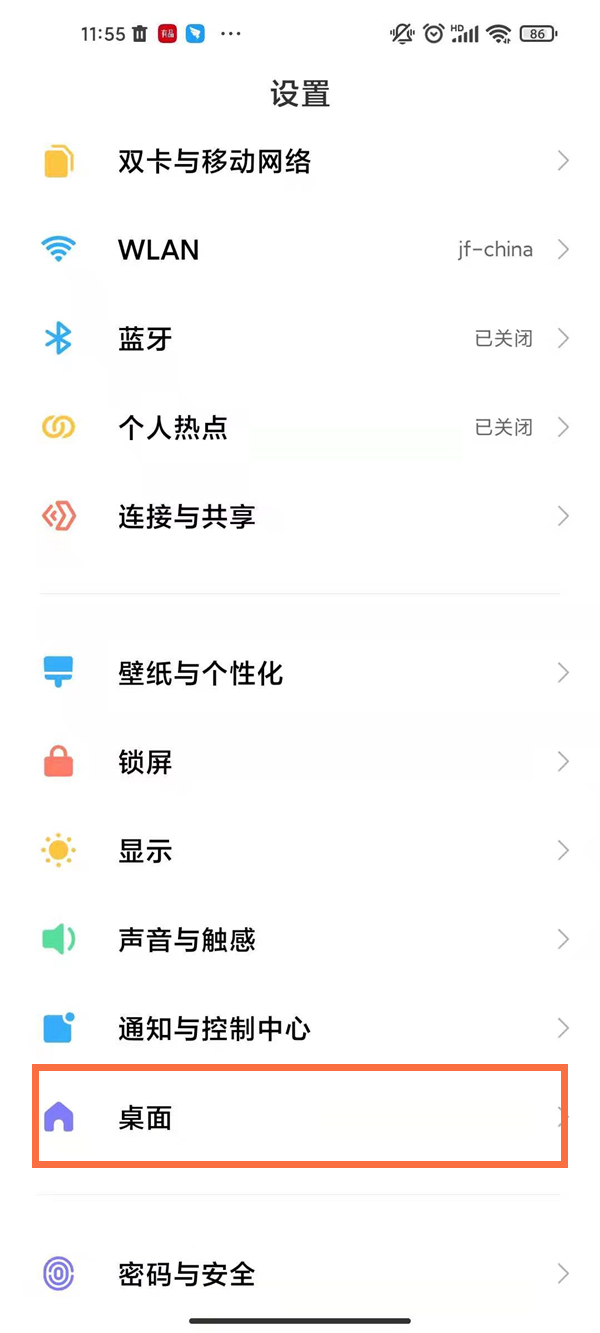
Task: Open 通知与控制中心 settings
Action: click(x=214, y=1028)
